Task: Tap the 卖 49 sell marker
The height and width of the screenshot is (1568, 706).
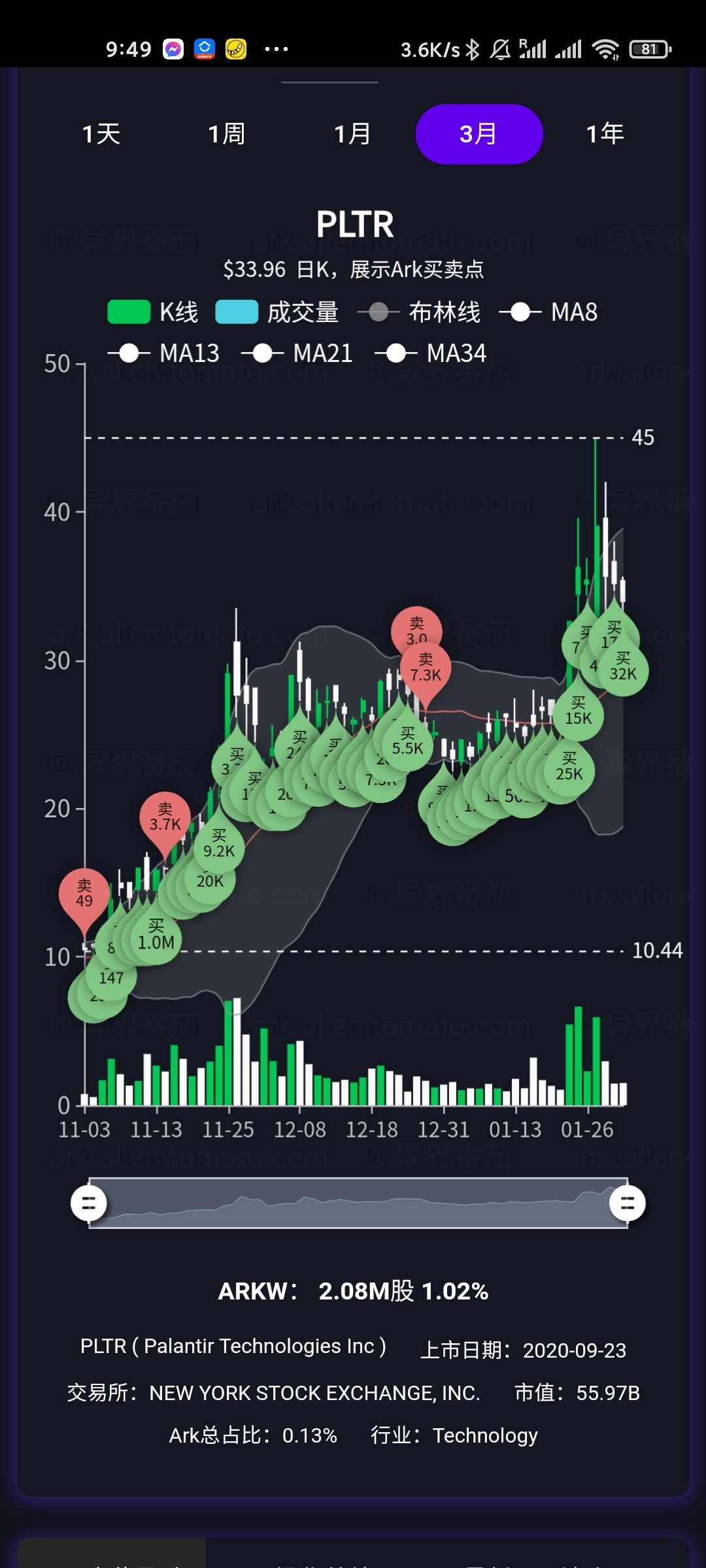Action: (84, 894)
